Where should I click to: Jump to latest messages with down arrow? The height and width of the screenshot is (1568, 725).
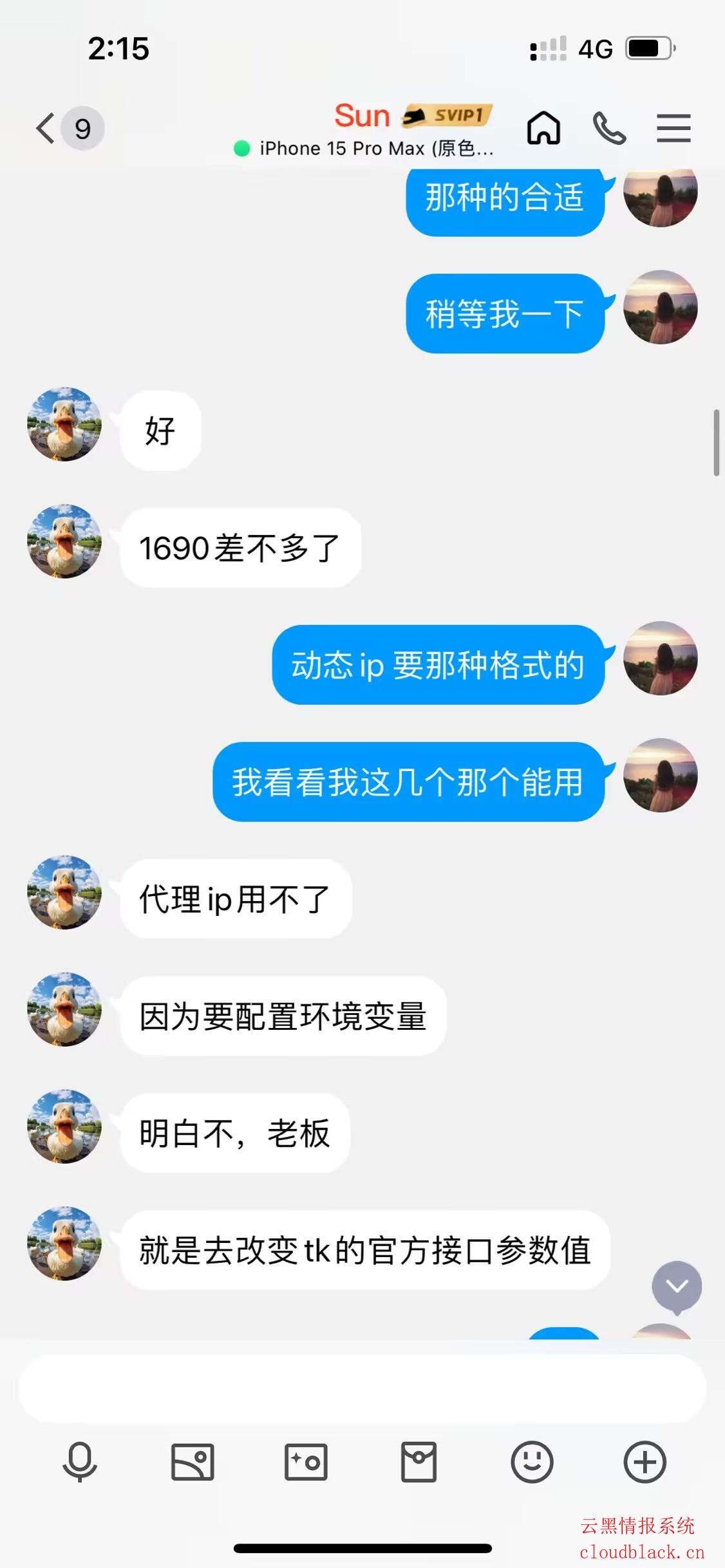click(x=677, y=1286)
